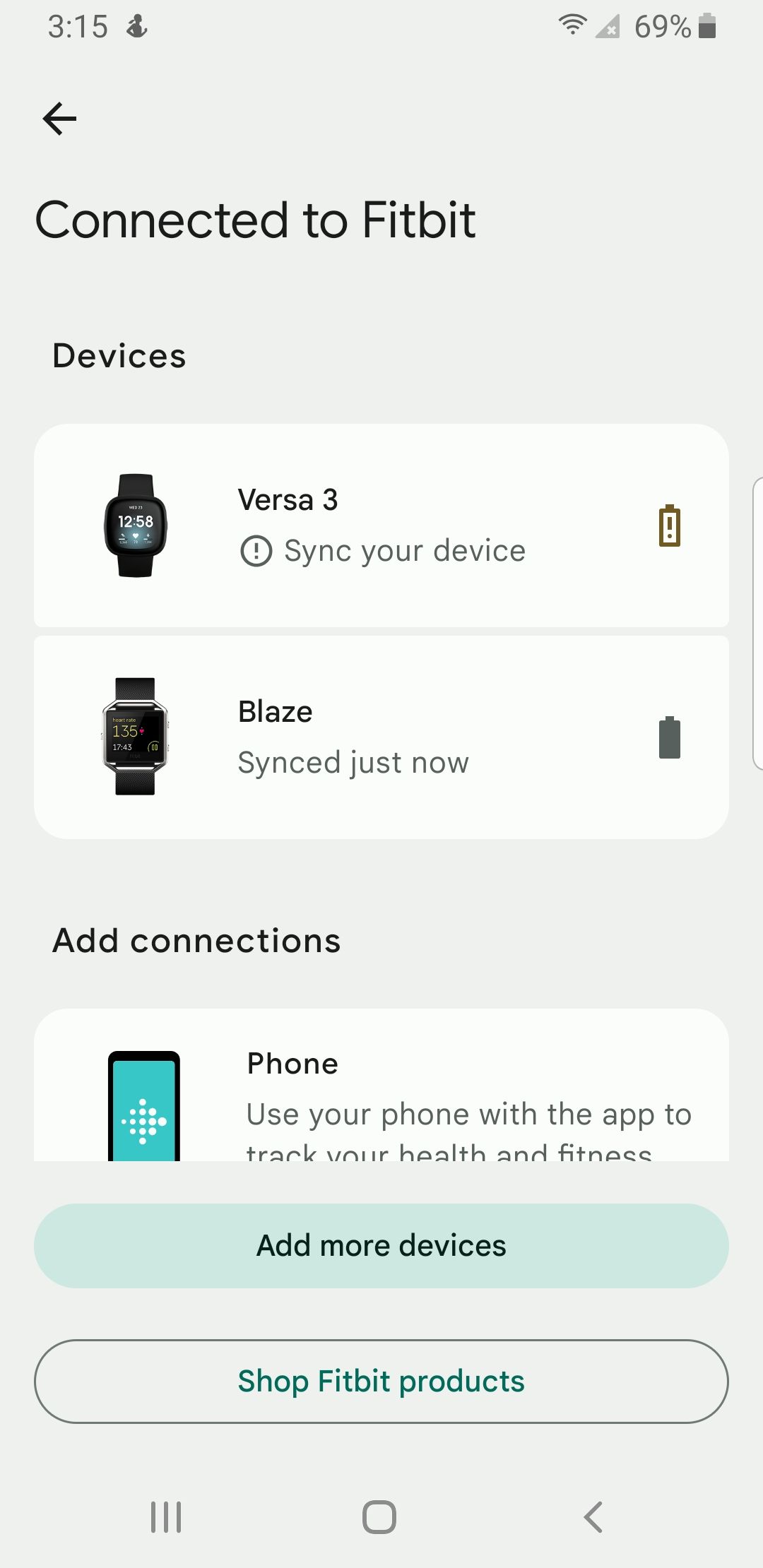Viewport: 763px width, 1568px height.
Task: Open the Blaze device card
Action: tap(381, 737)
